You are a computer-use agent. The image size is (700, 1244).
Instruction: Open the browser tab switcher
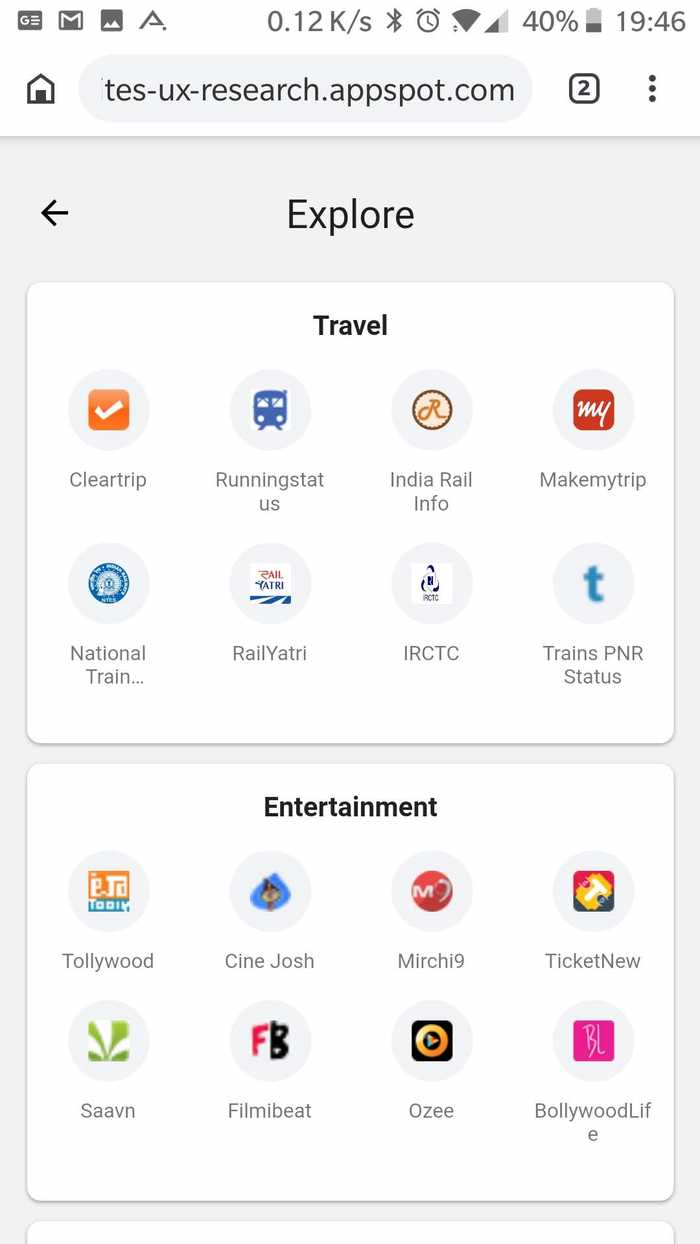click(584, 89)
